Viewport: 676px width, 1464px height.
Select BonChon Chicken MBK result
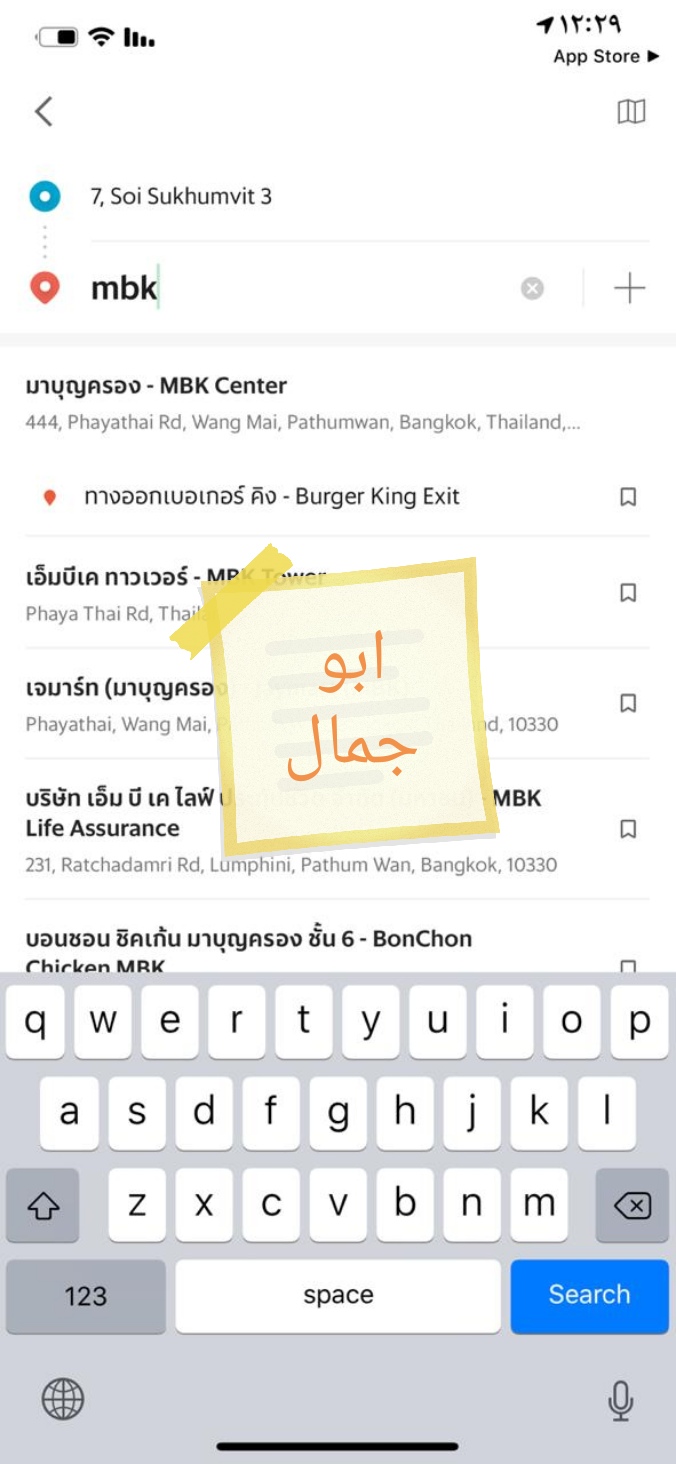(x=250, y=950)
